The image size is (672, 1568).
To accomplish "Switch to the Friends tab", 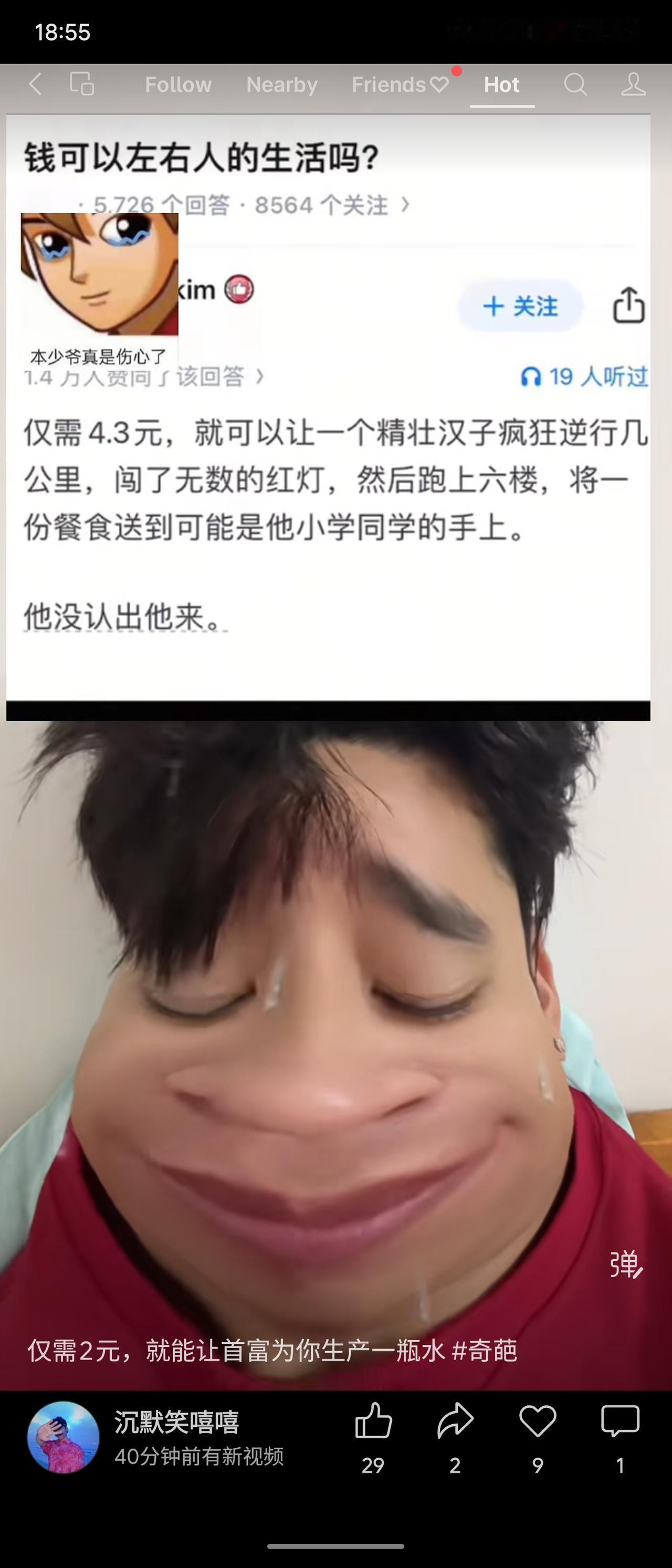I will pyautogui.click(x=392, y=84).
